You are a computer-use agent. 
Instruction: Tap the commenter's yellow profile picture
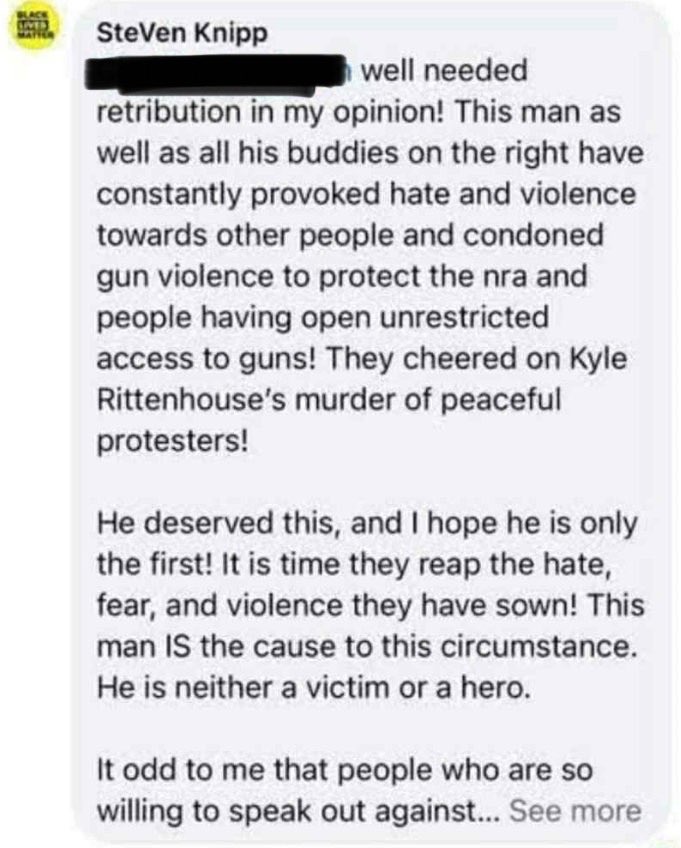coord(35,31)
